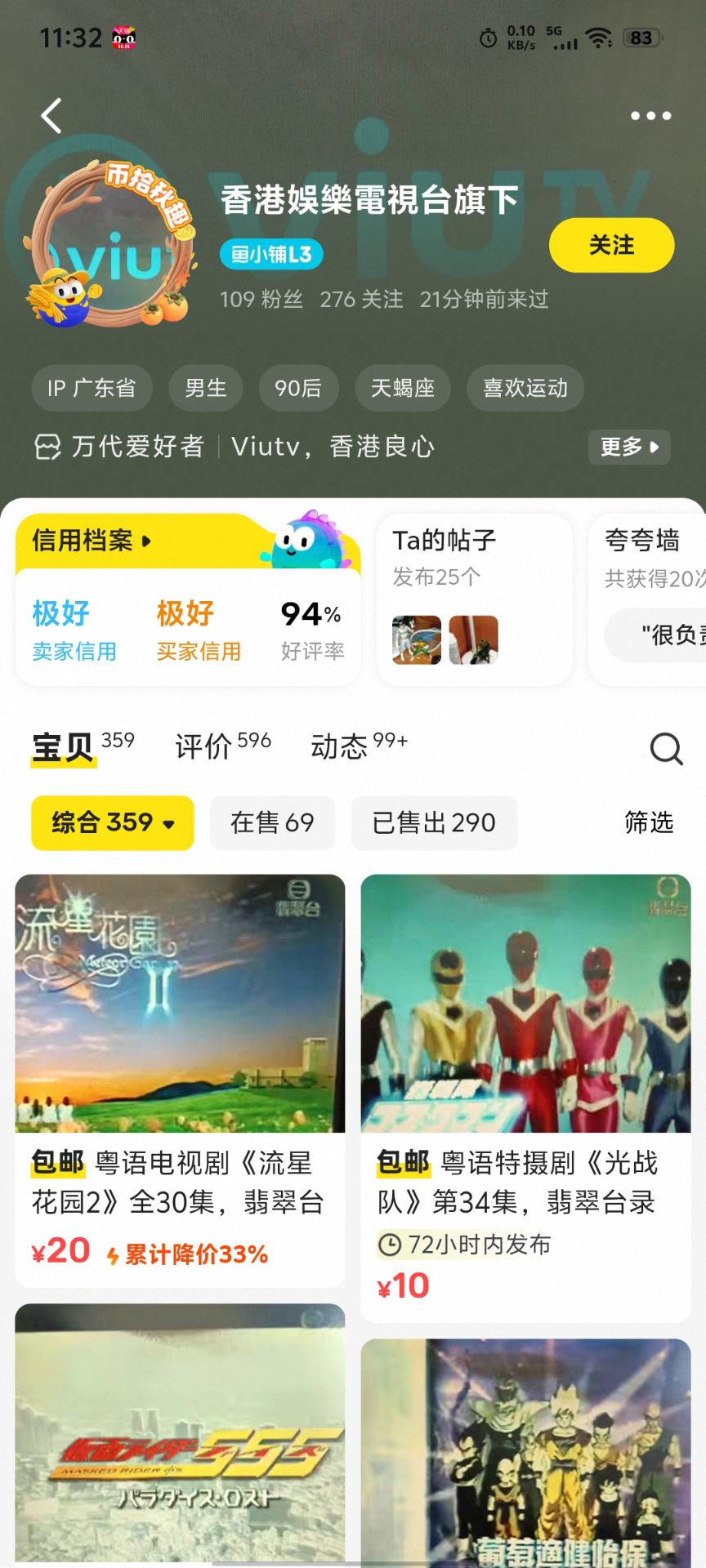The image size is (706, 1568).
Task: Open the 流星花园2 listing
Action: point(180,1062)
